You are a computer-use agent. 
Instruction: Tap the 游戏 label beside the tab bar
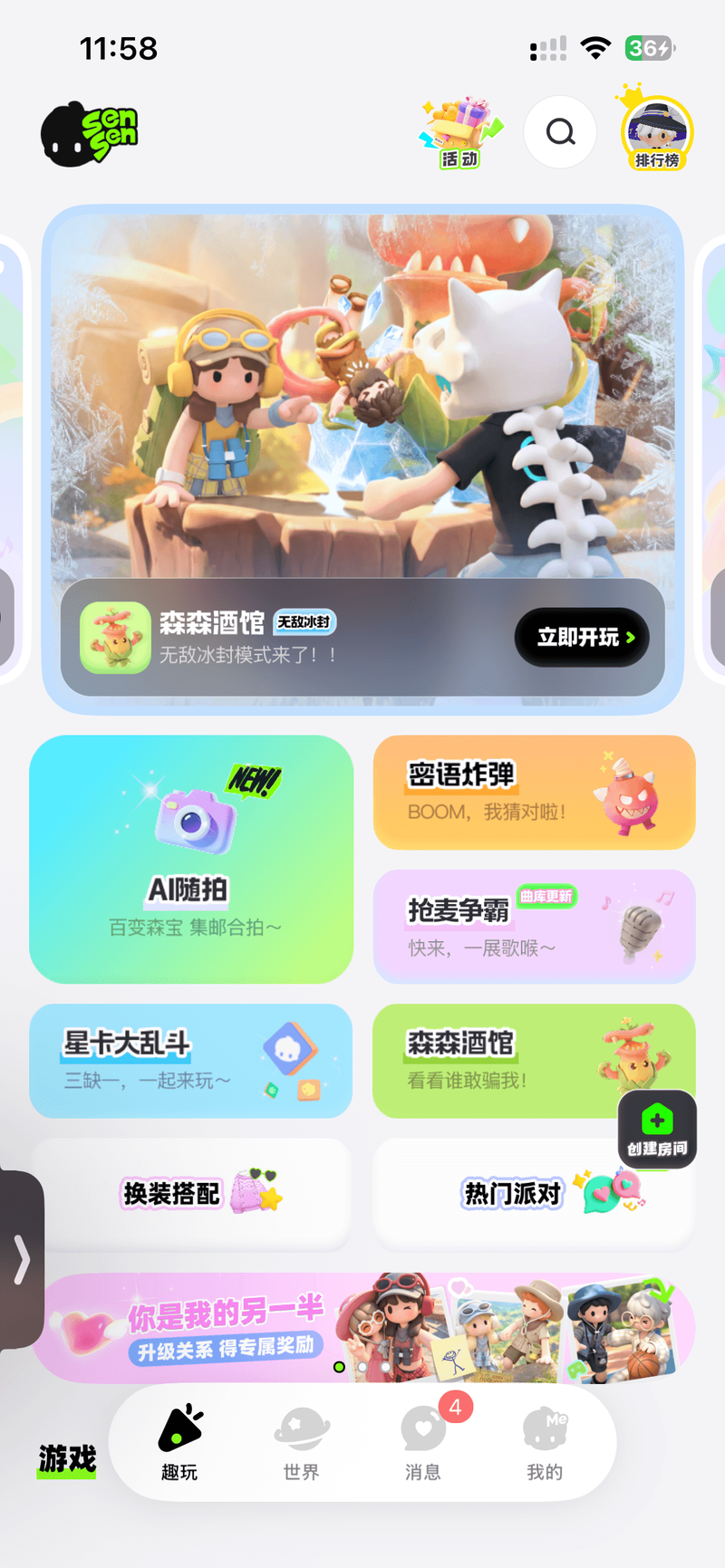66,1459
